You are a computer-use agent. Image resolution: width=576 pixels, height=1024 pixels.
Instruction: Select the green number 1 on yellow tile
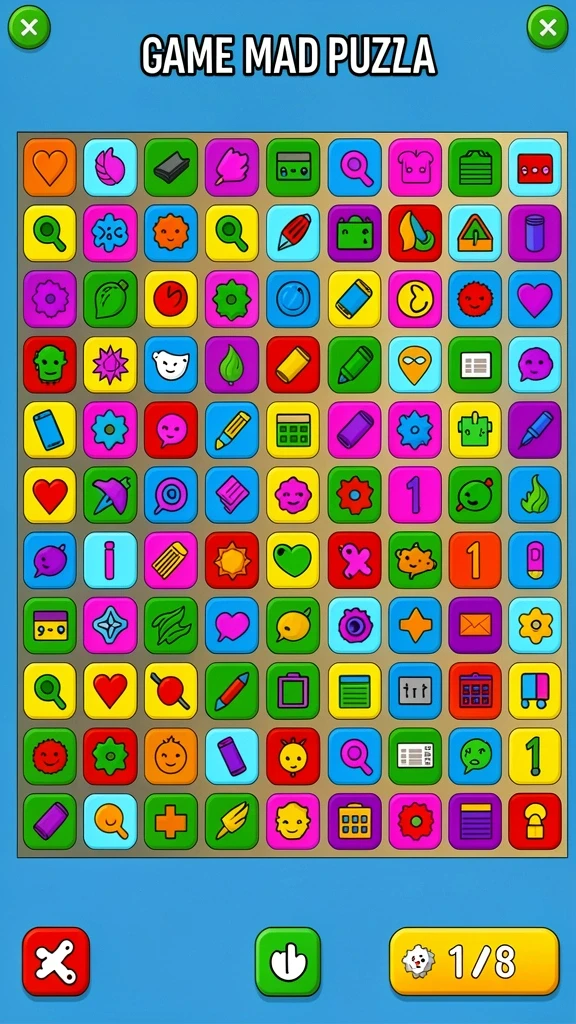pyautogui.click(x=535, y=756)
